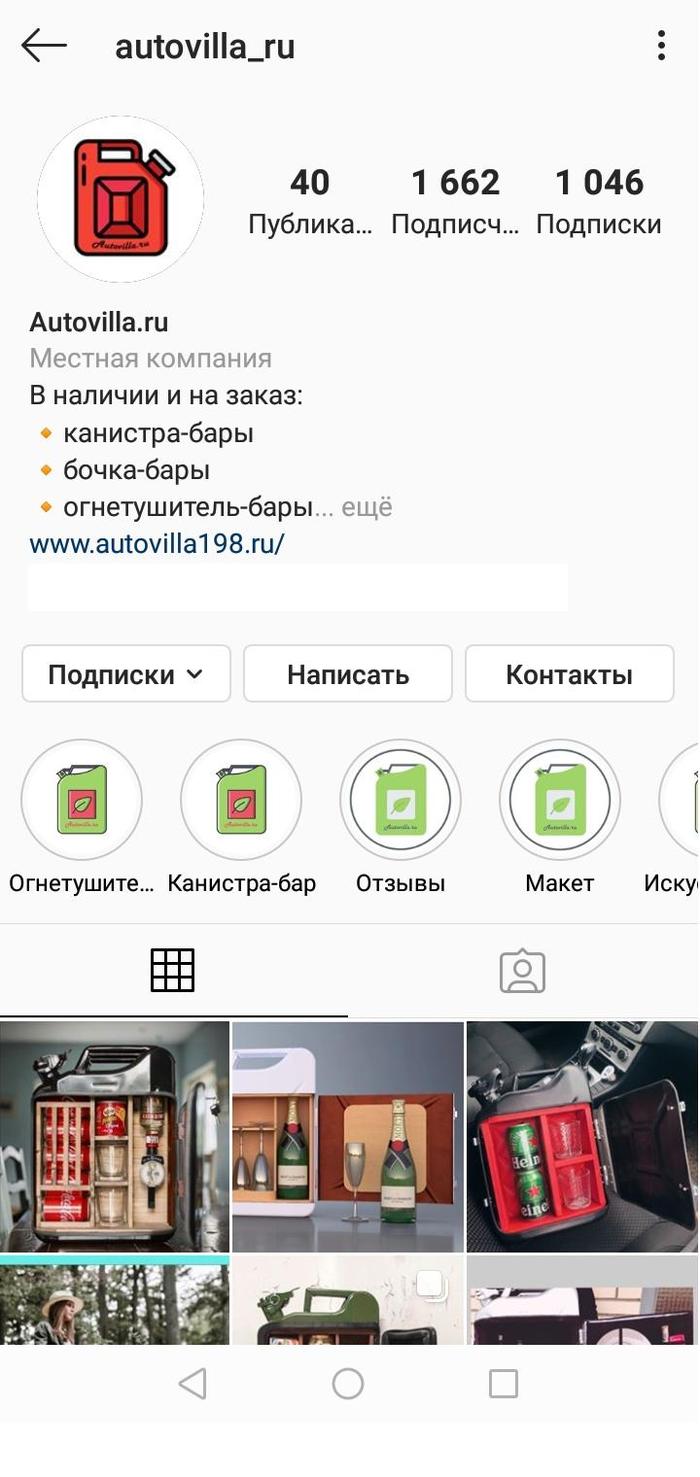700x1477 pixels.
Task: Switch to the tagged photos tab
Action: [x=522, y=970]
